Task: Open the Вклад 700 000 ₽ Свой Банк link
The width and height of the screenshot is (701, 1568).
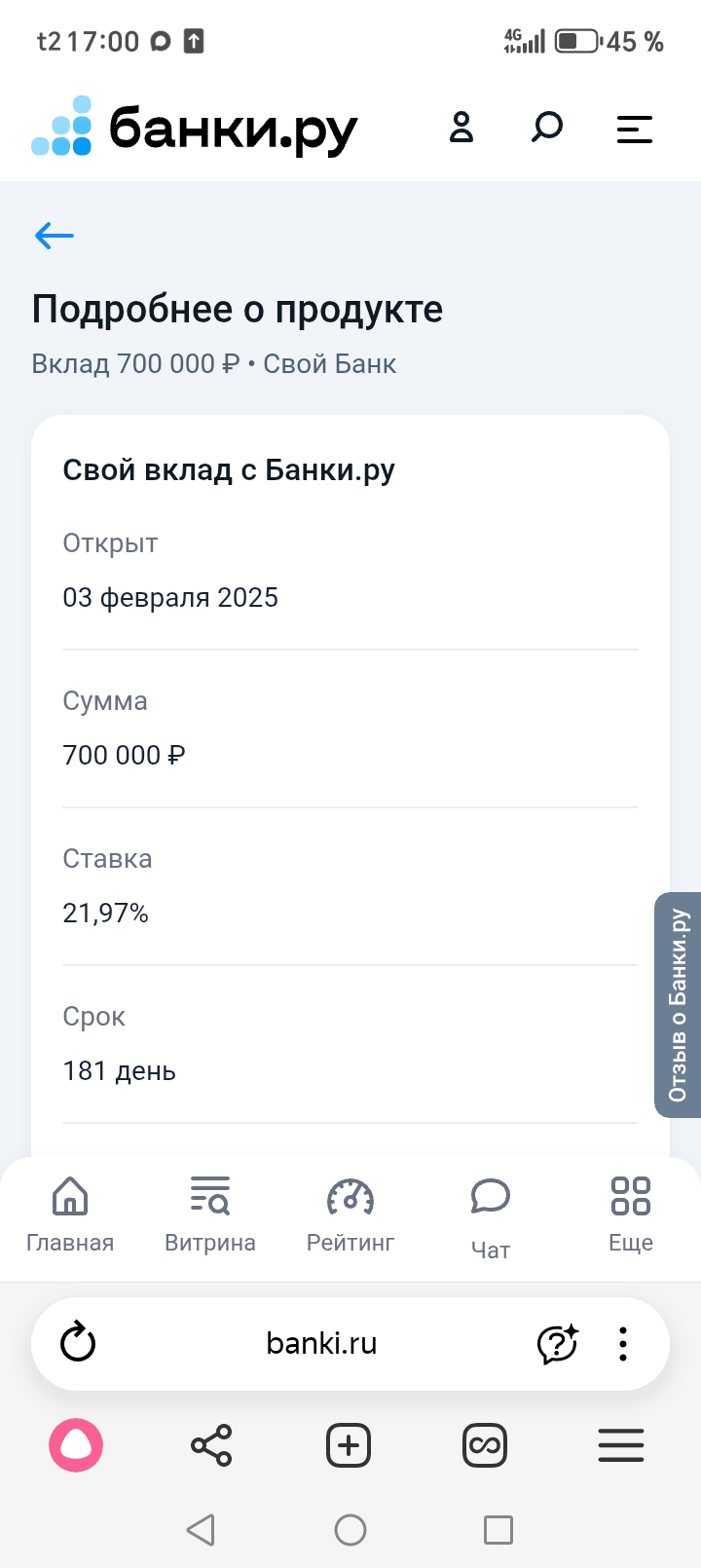Action: coord(212,363)
